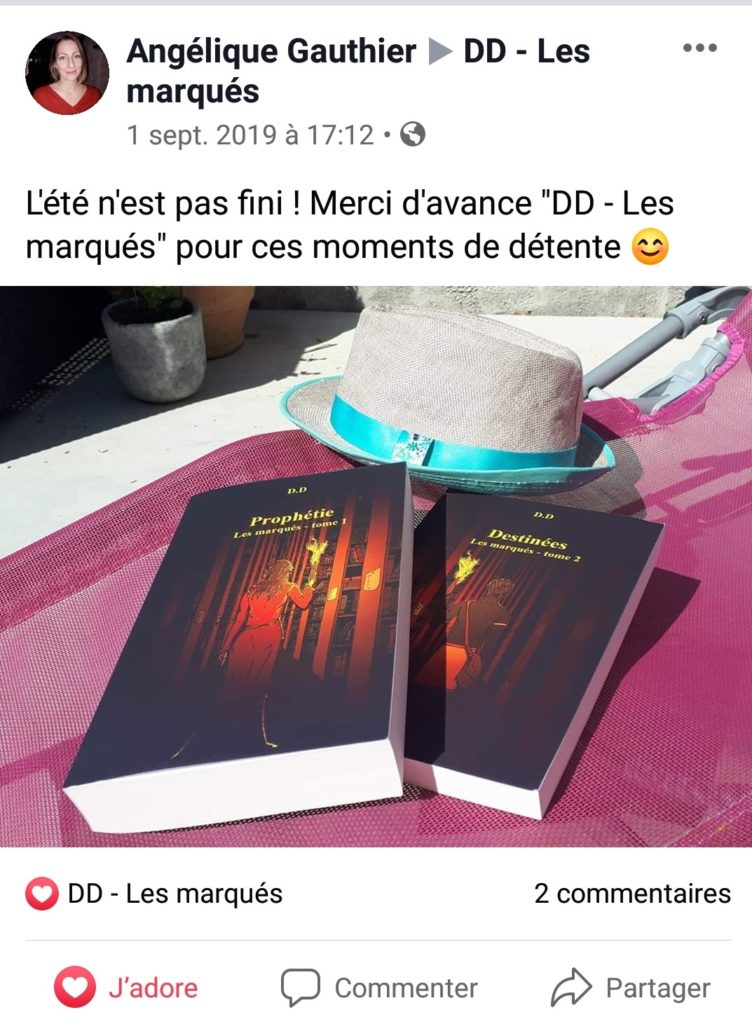Share the post with Partager
This screenshot has height=1024, width=752.
[x=631, y=989]
